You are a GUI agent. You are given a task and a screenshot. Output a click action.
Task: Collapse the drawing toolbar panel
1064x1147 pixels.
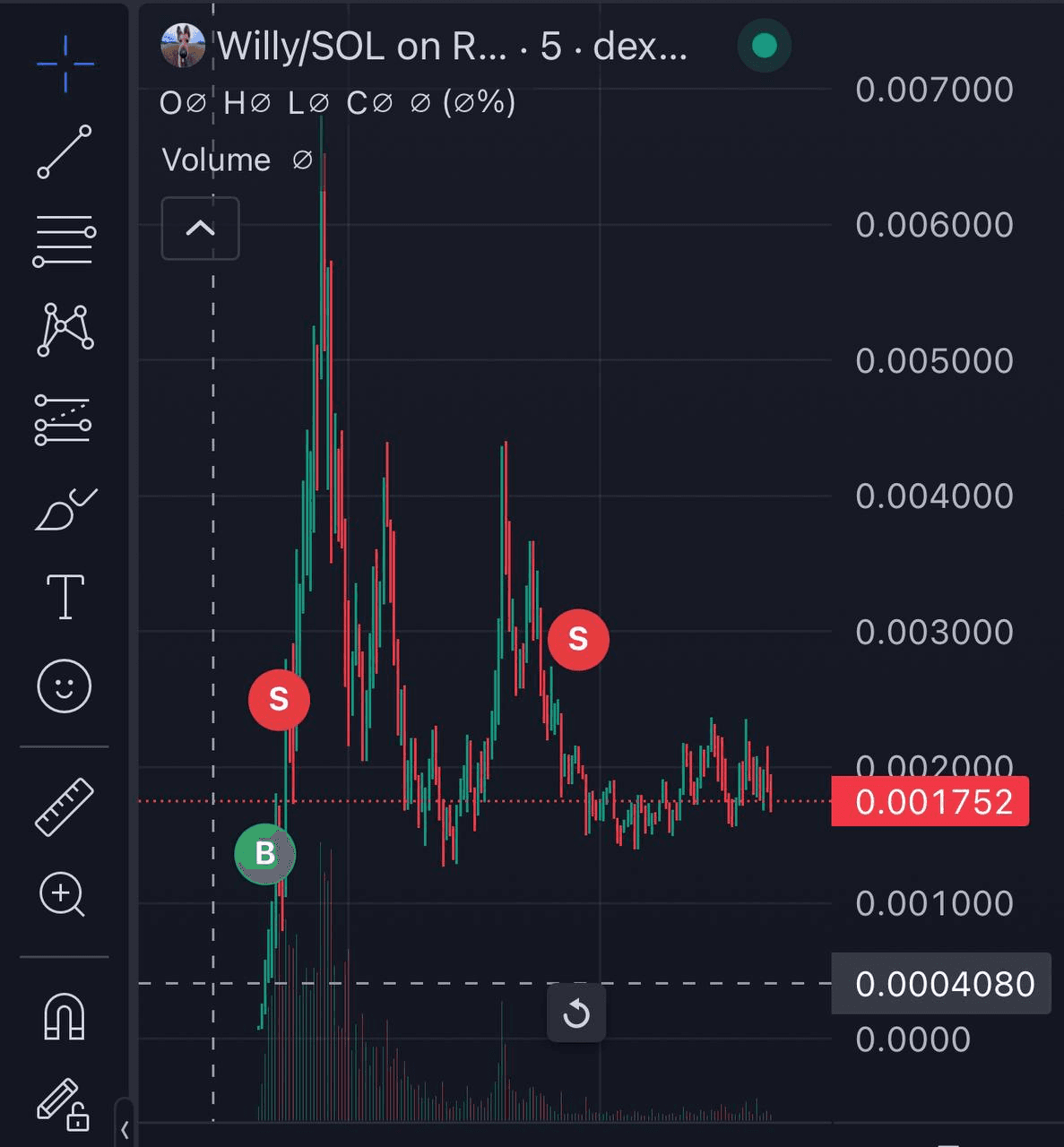(x=125, y=1129)
